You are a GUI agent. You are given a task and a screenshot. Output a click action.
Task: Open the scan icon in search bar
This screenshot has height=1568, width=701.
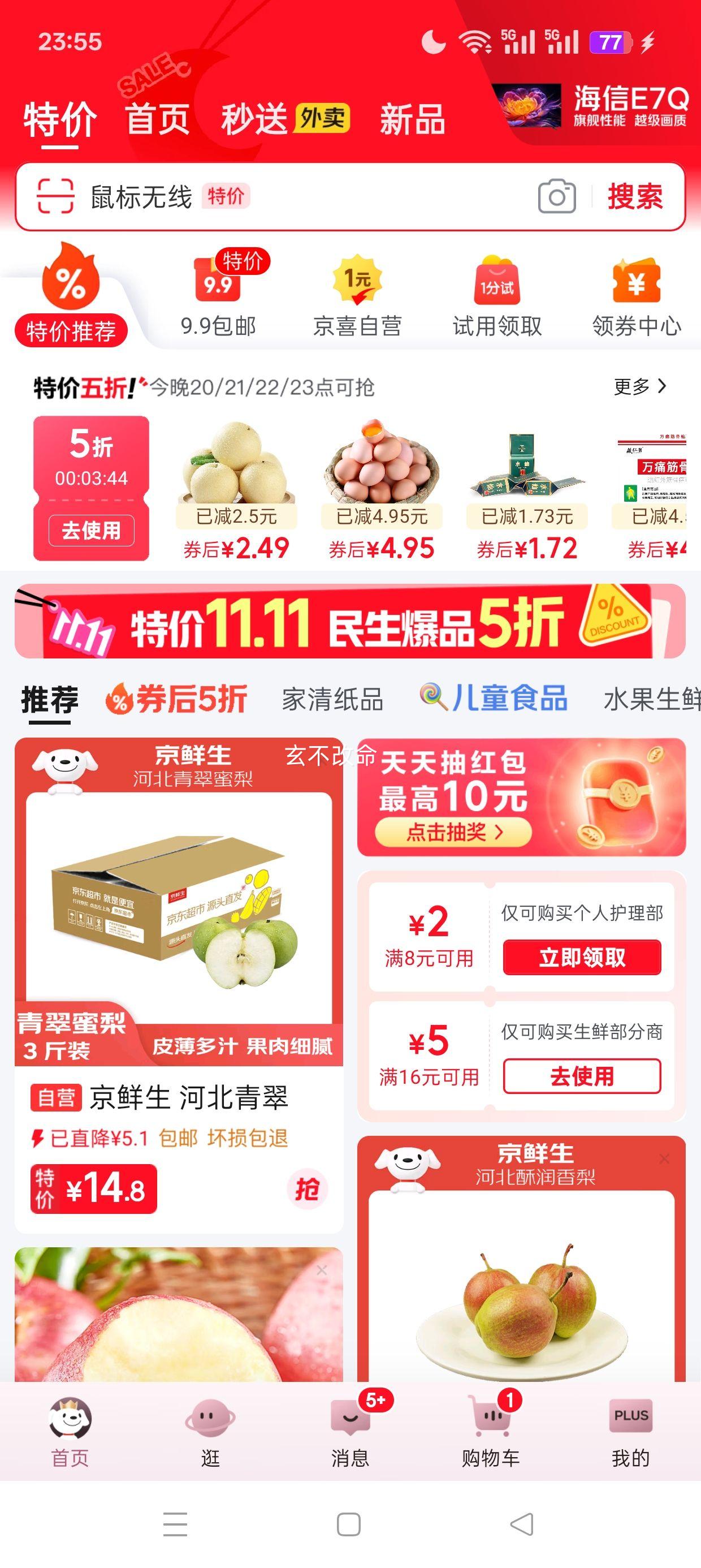coord(55,196)
